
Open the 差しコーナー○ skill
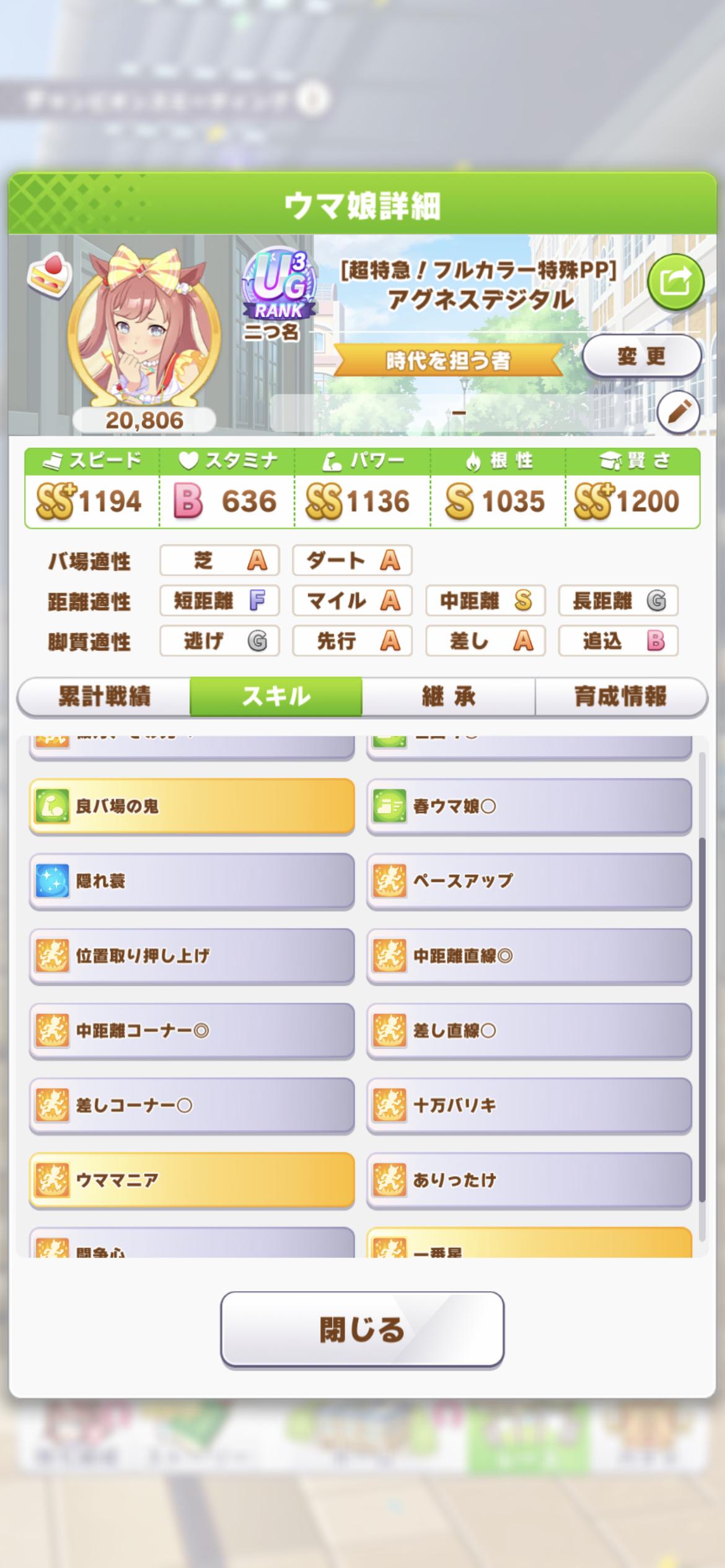coord(192,1105)
